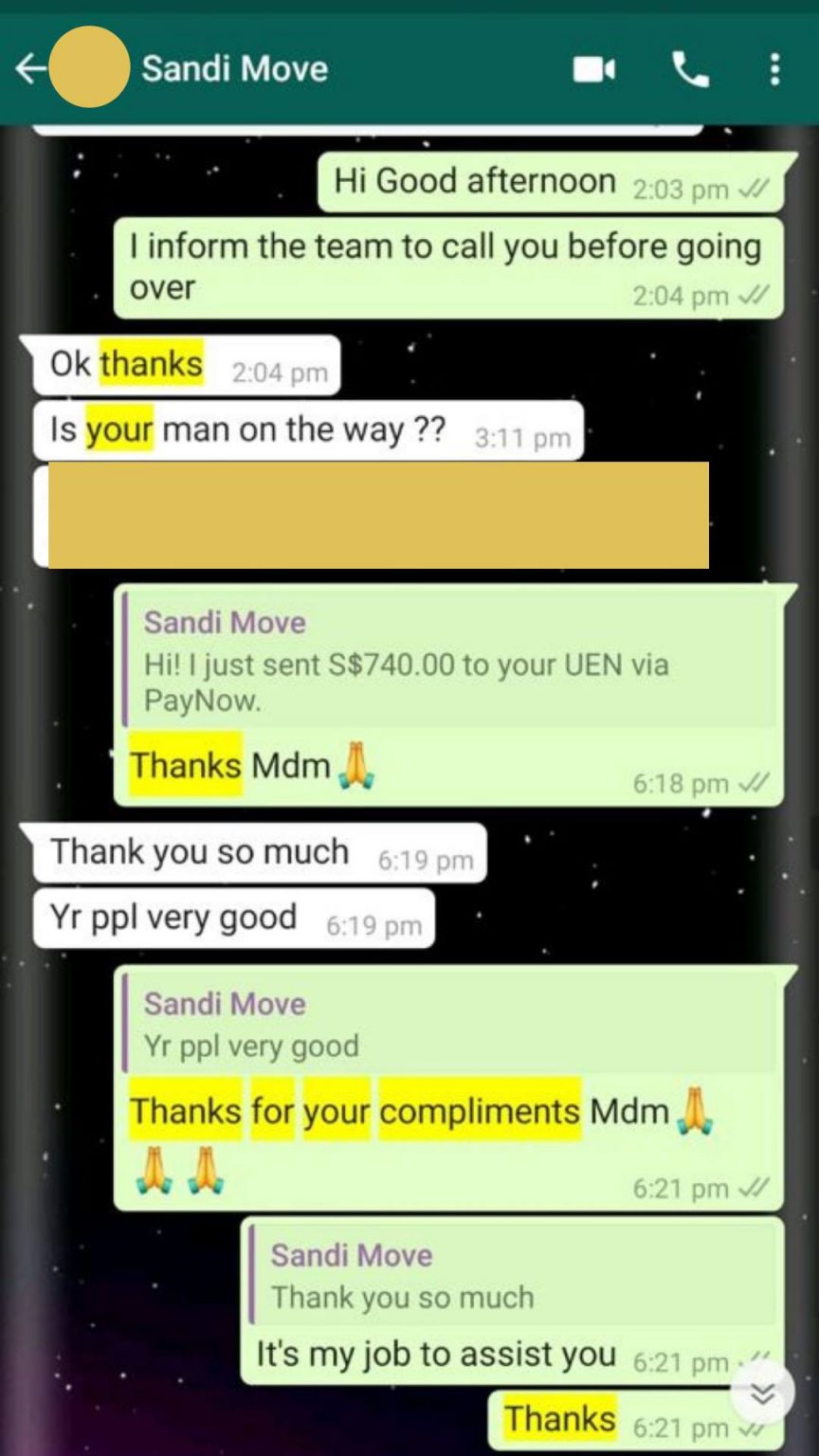819x1456 pixels.
Task: Tap the back arrow to exit the chat
Action: point(28,69)
